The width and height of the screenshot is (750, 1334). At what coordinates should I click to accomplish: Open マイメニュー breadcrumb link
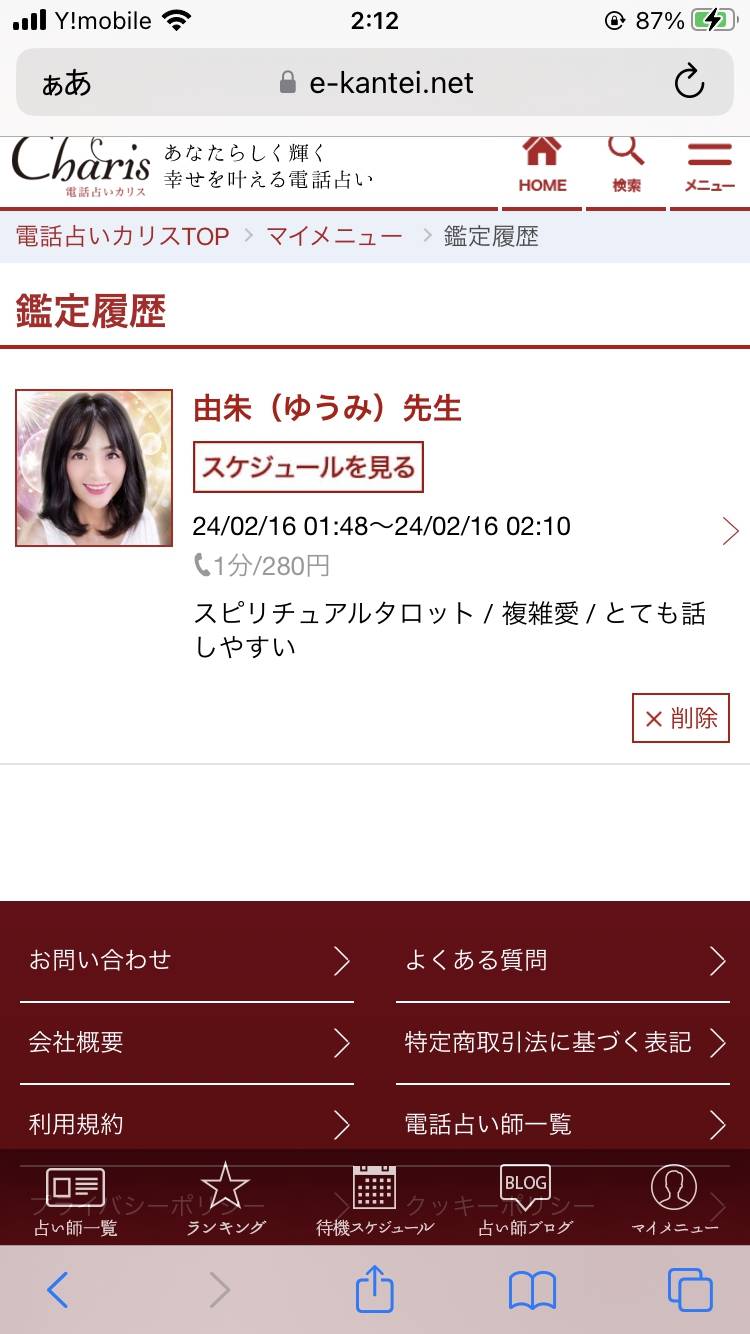click(334, 237)
